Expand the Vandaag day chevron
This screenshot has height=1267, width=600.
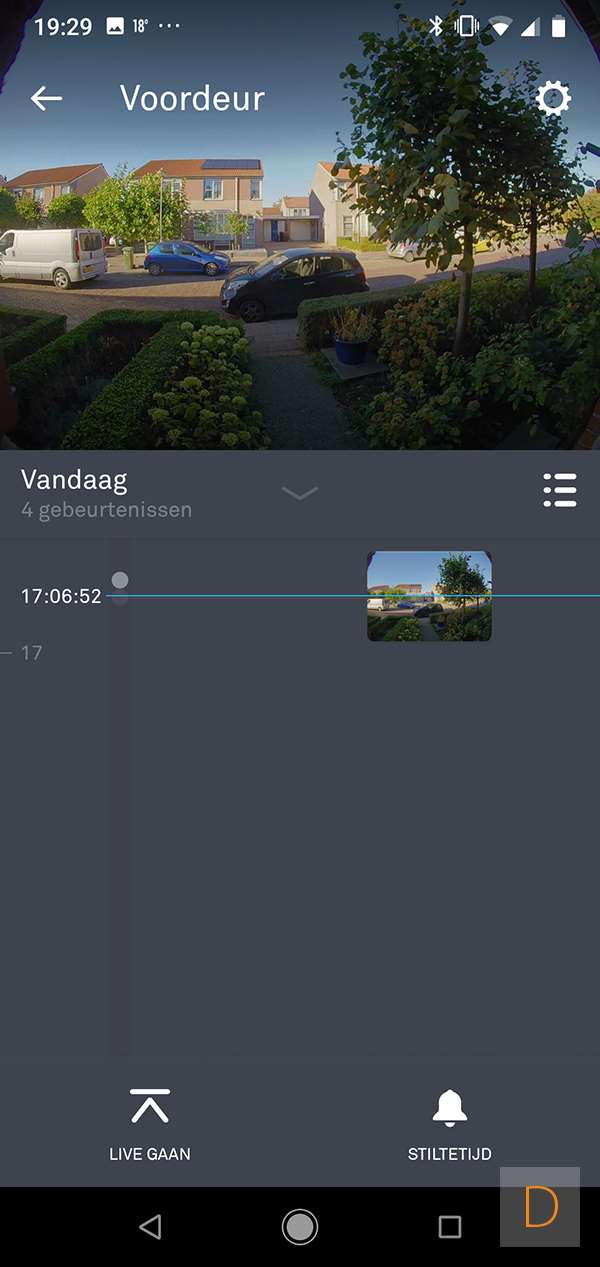[300, 492]
